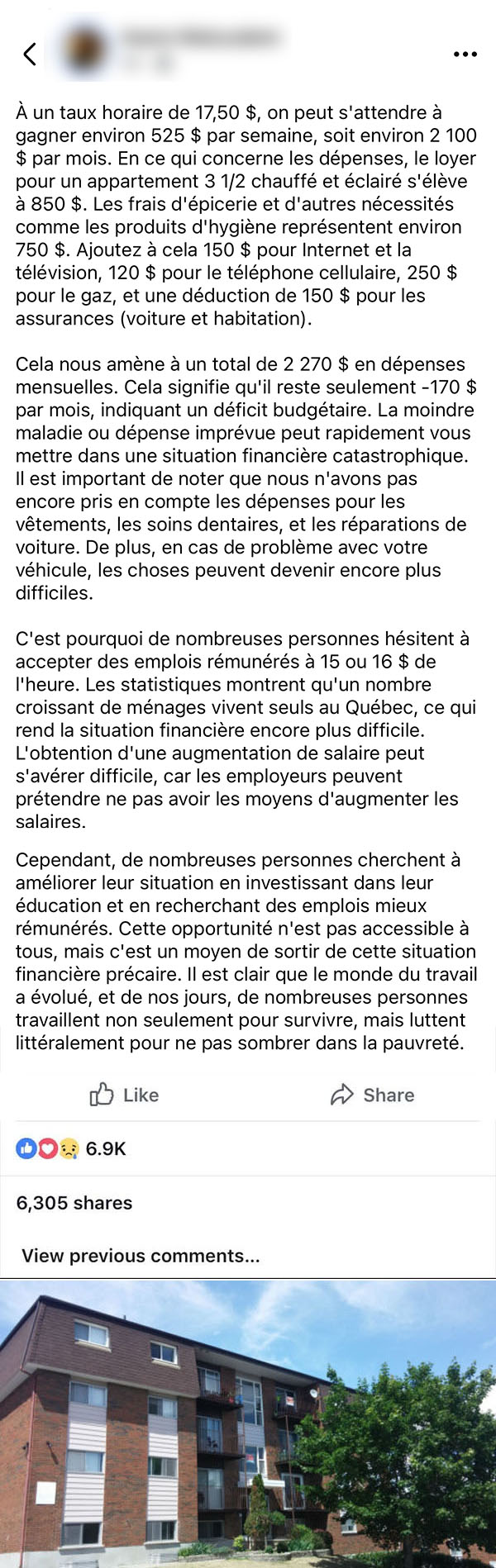Open the apartment building photo
This screenshot has height=1568, width=496.
248,1423
